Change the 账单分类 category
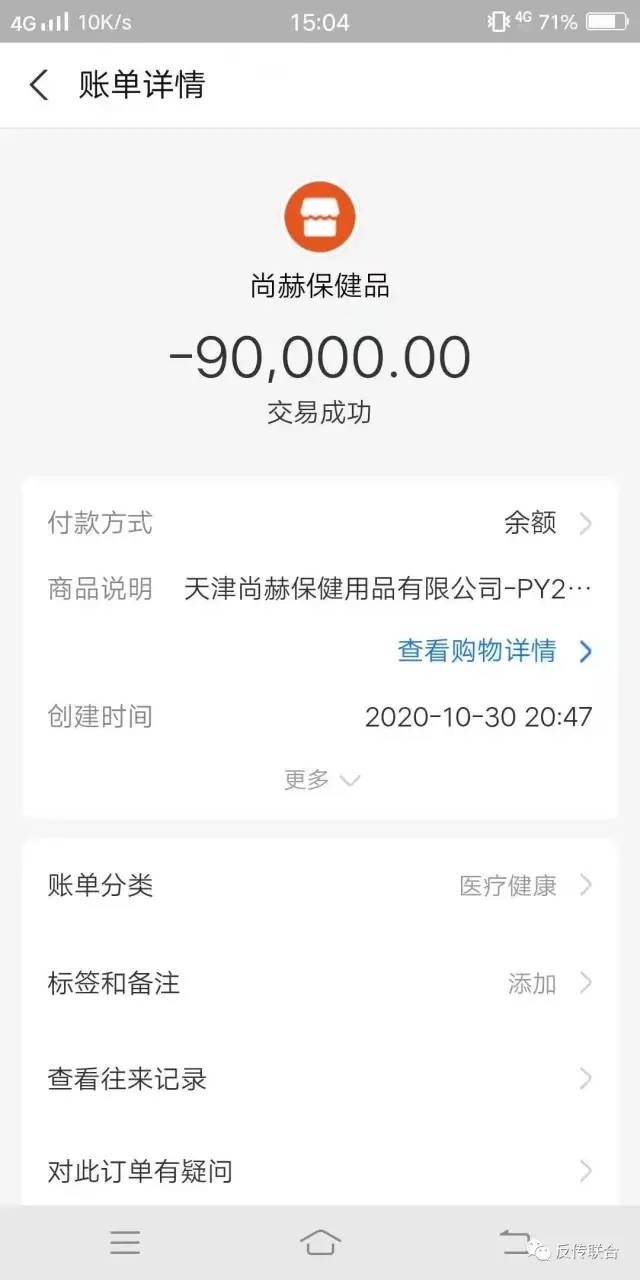Screen dimensions: 640x1280 [320, 886]
